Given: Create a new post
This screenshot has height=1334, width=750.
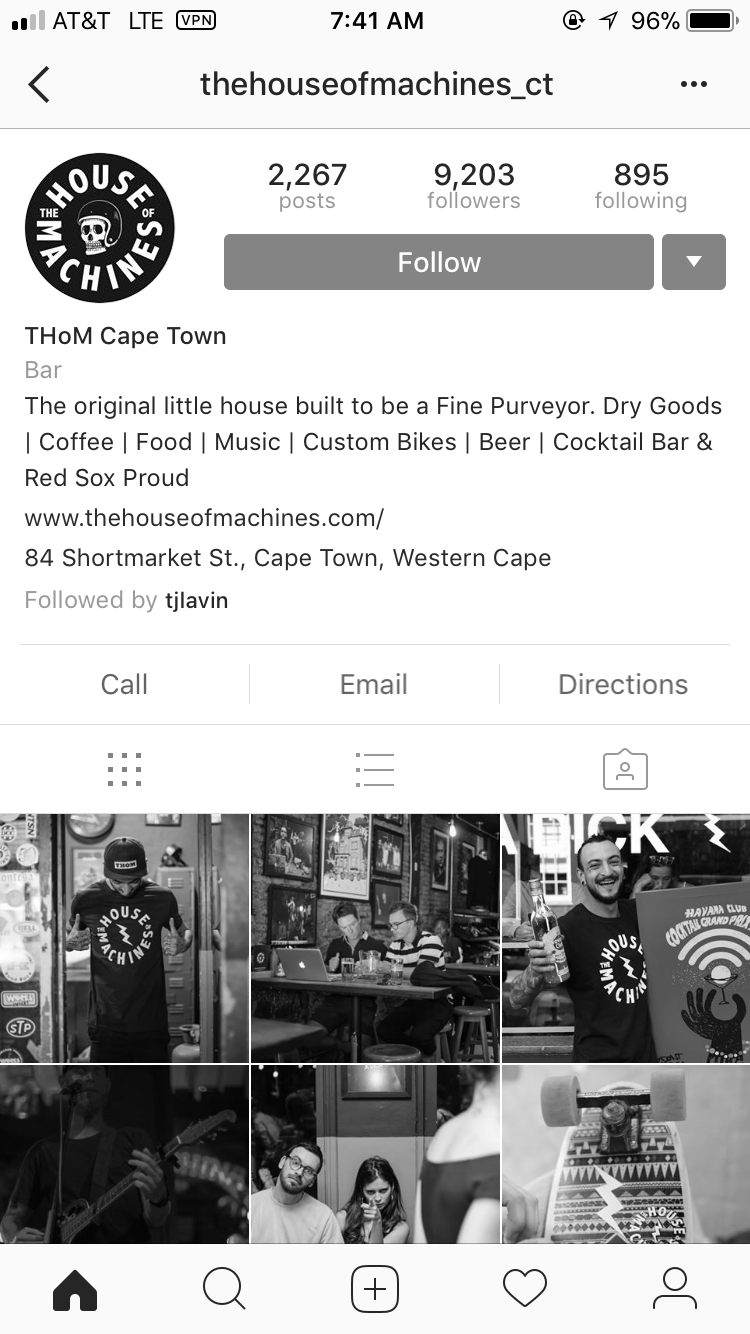Looking at the screenshot, I should point(375,1288).
